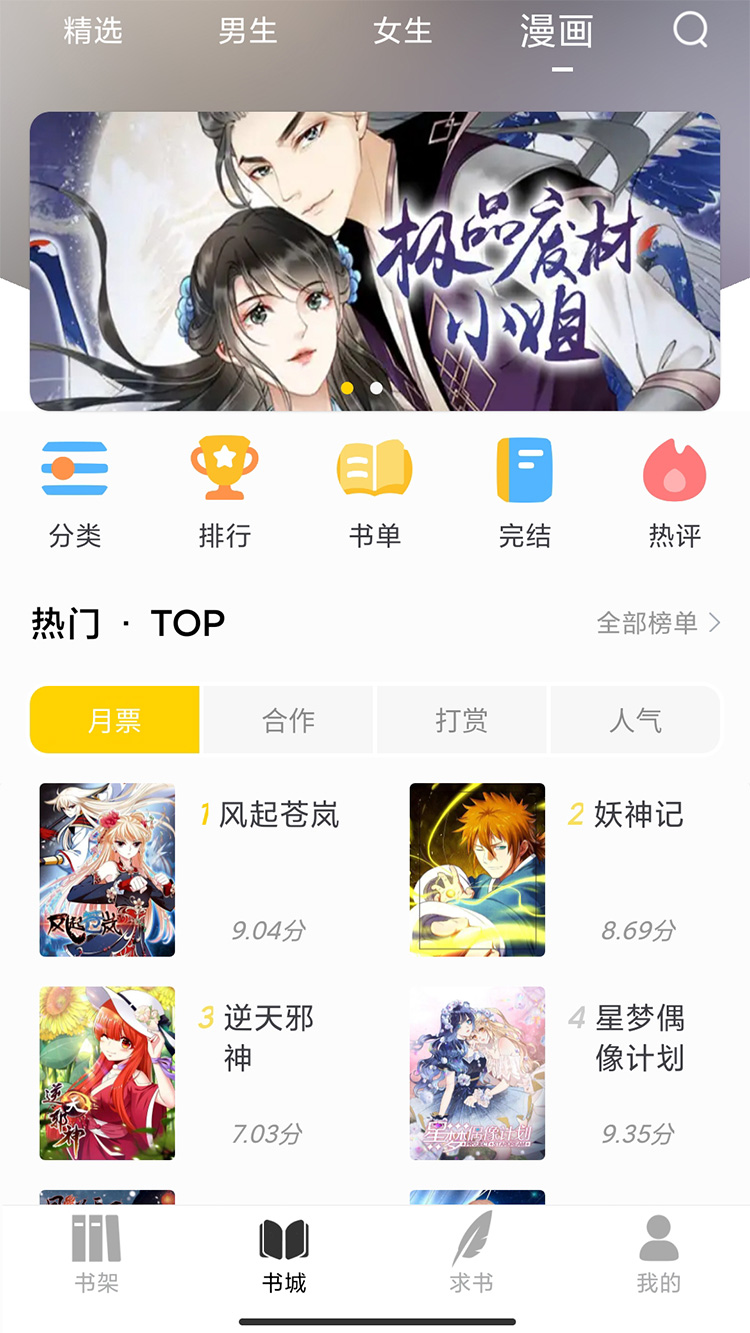This screenshot has width=750, height=1333.
Task: View 全部榜单 full rankings
Action: [x=658, y=623]
